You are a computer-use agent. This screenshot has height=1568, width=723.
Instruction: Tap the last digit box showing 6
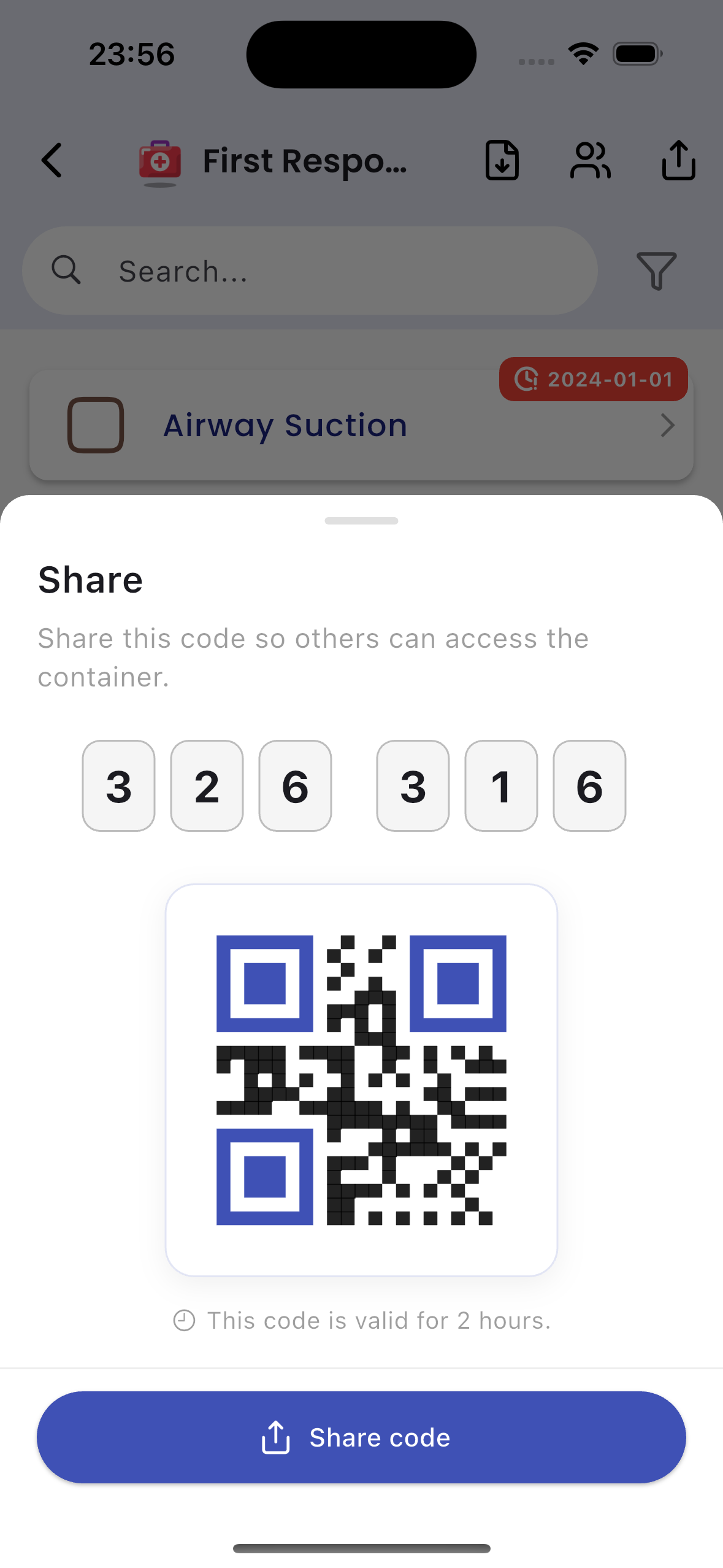click(x=589, y=786)
